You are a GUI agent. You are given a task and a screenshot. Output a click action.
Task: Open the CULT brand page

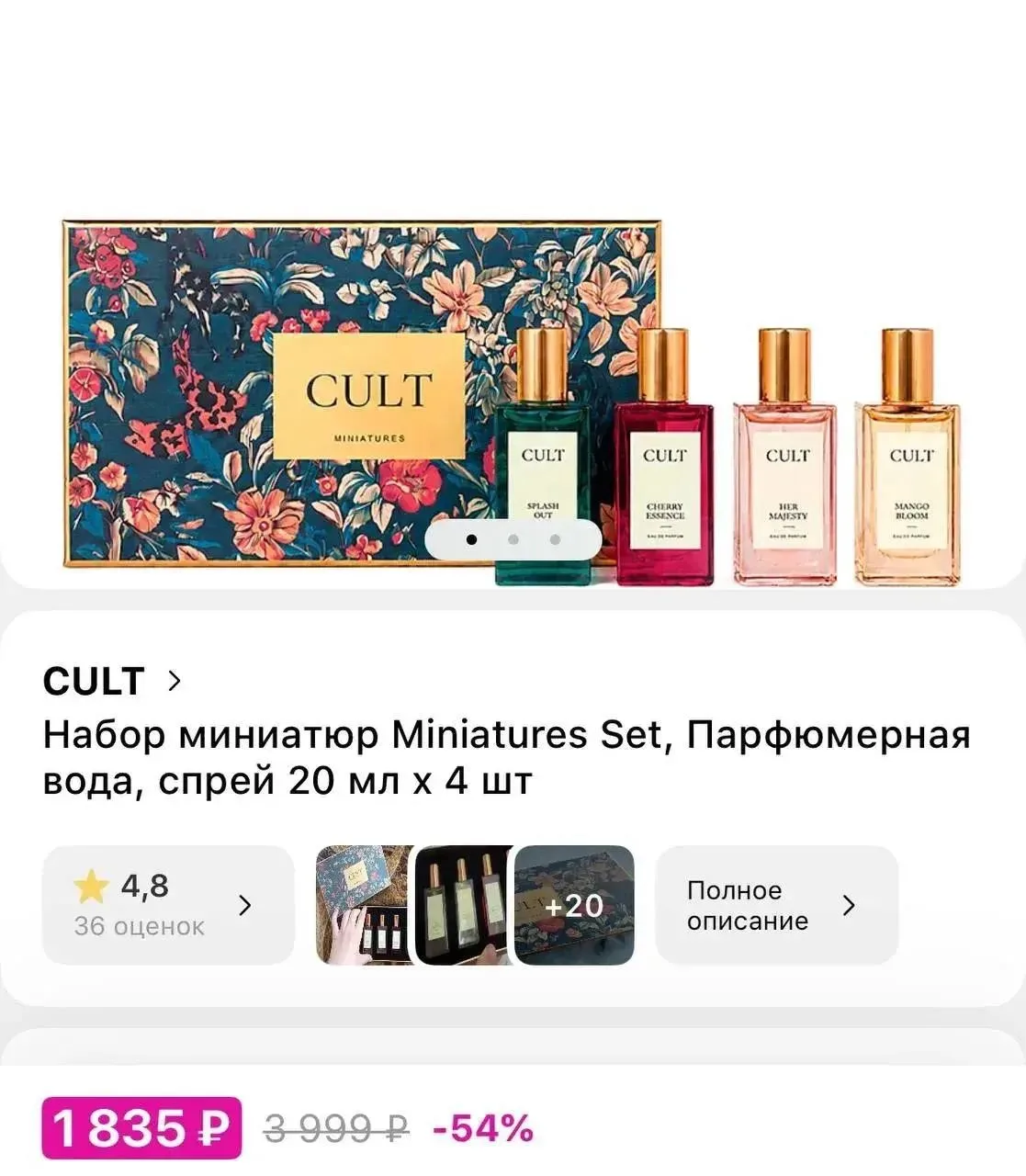click(112, 681)
